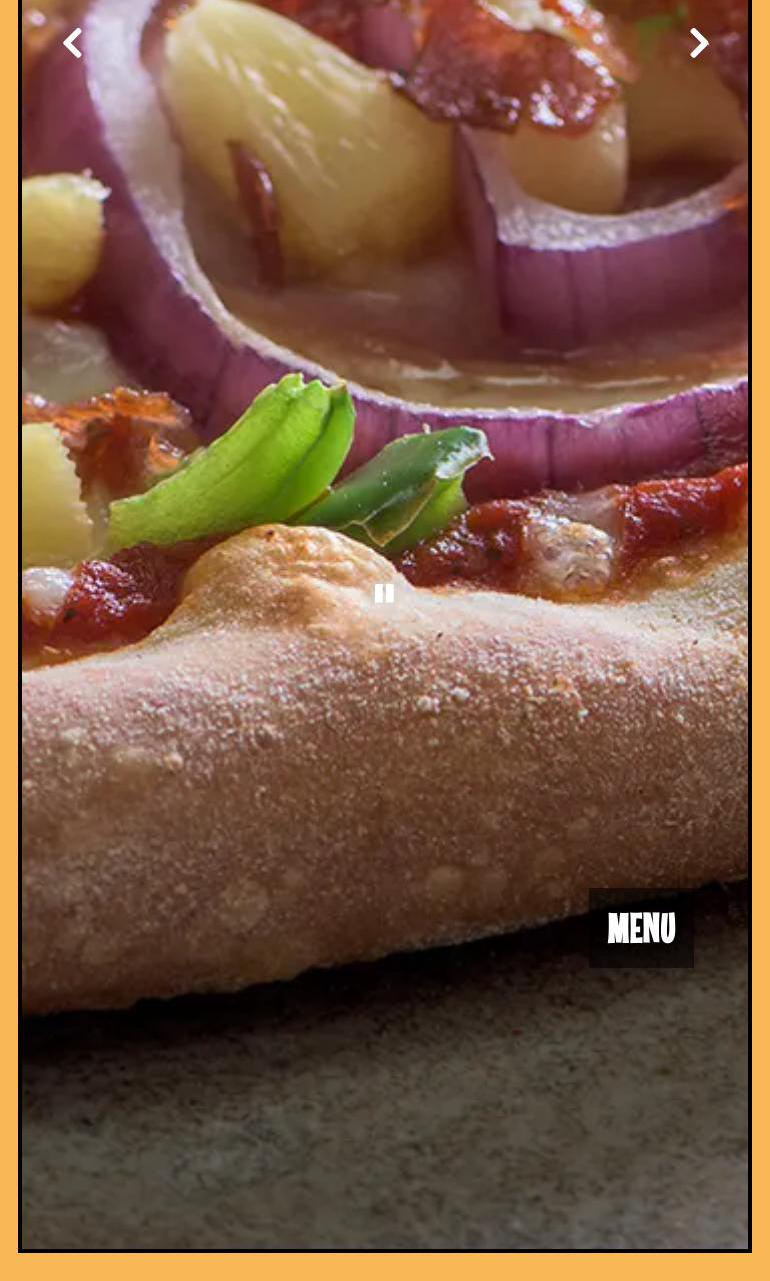Open the MENU button
The image size is (770, 1281).
641,928
